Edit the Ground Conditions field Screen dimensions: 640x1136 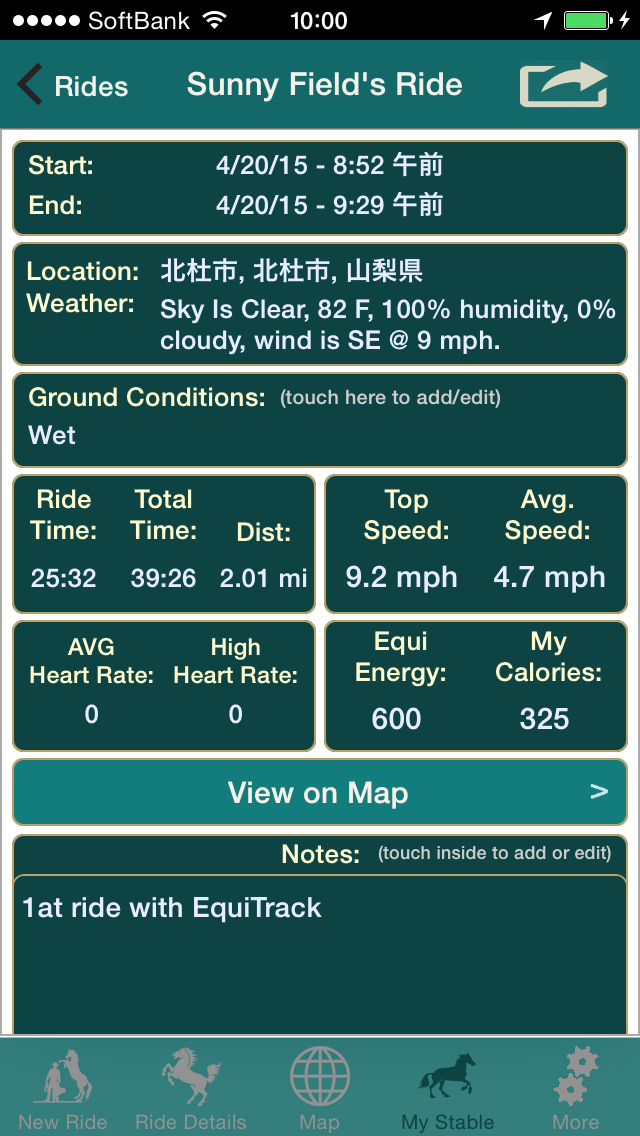pos(320,419)
